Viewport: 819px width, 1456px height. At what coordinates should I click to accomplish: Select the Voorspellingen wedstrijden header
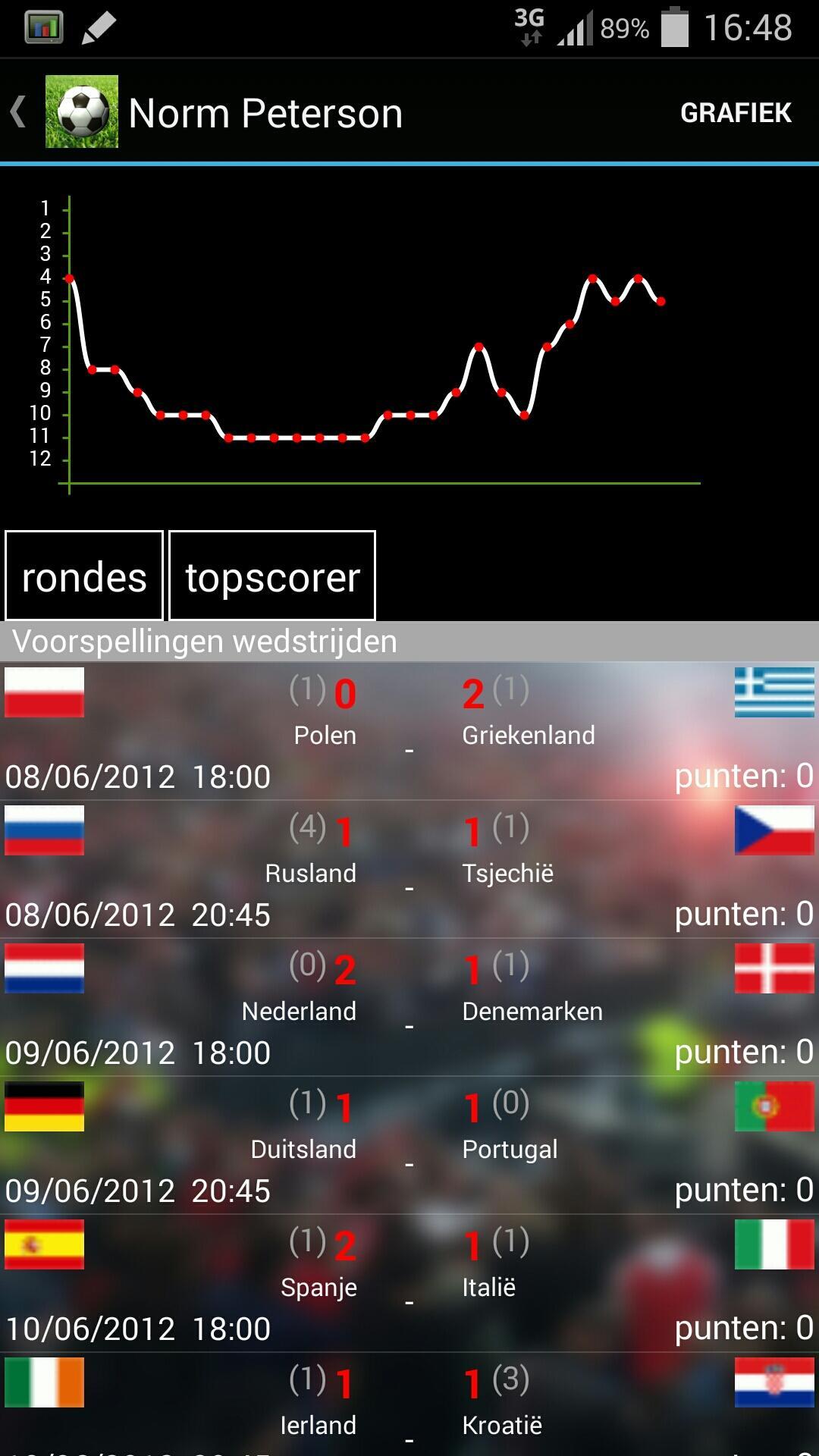[205, 641]
